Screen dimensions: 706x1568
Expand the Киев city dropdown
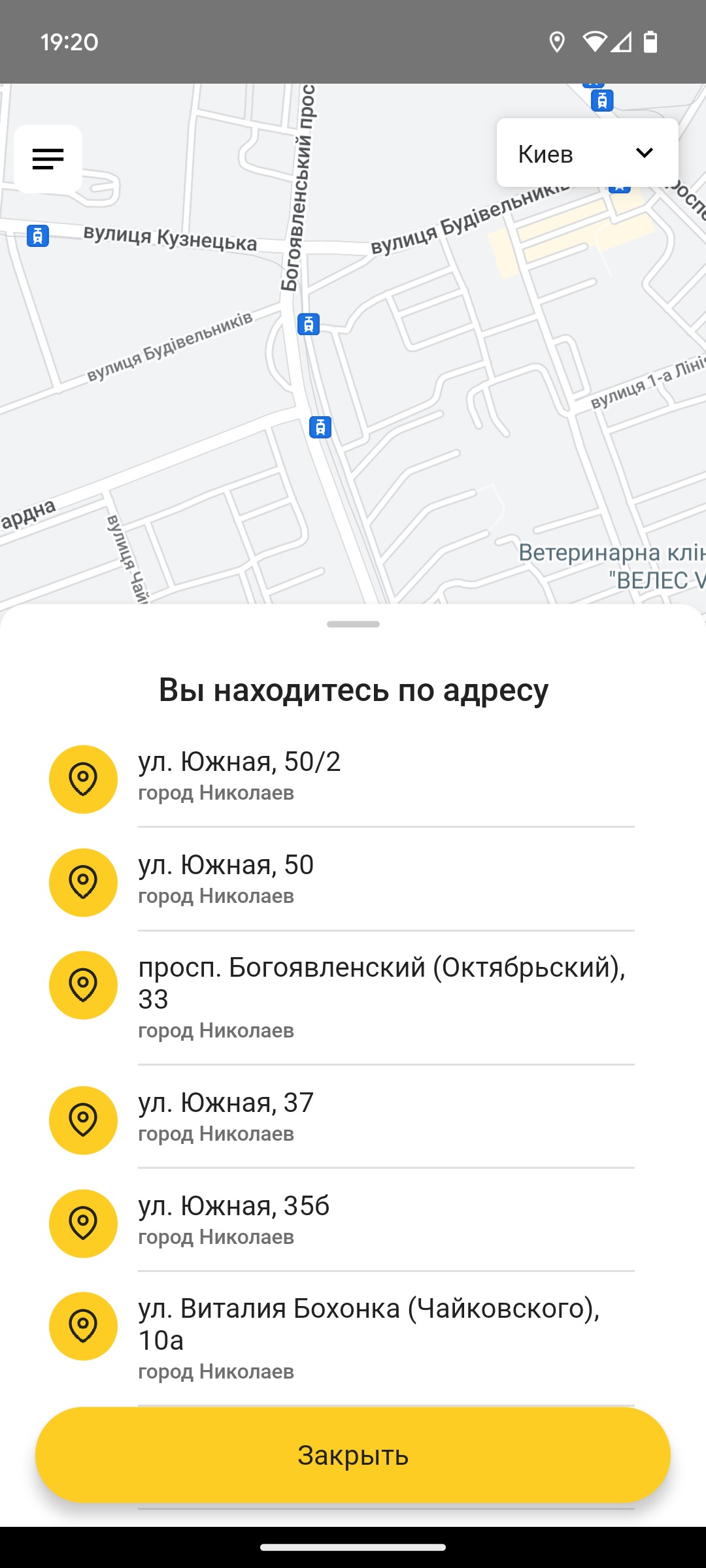tap(586, 154)
